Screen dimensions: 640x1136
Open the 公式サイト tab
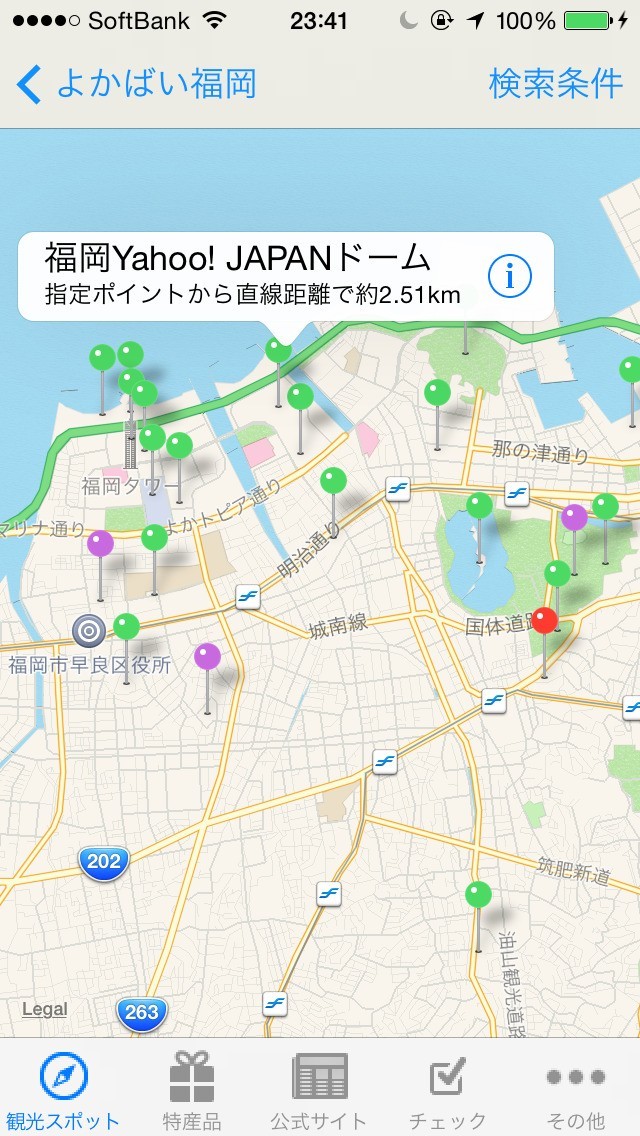(x=319, y=1092)
